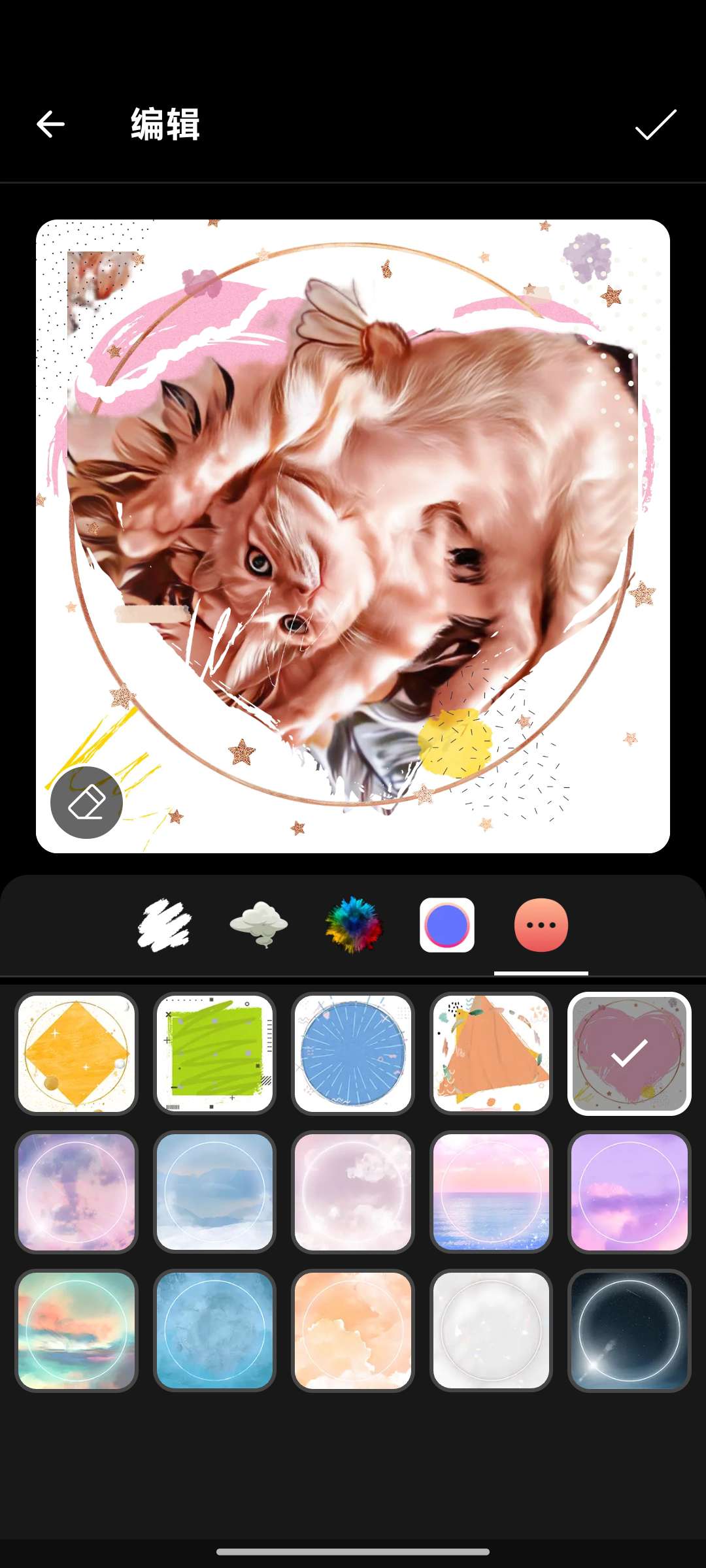Image resolution: width=706 pixels, height=1568 pixels.
Task: Tap the eraser button on the image
Action: [86, 802]
